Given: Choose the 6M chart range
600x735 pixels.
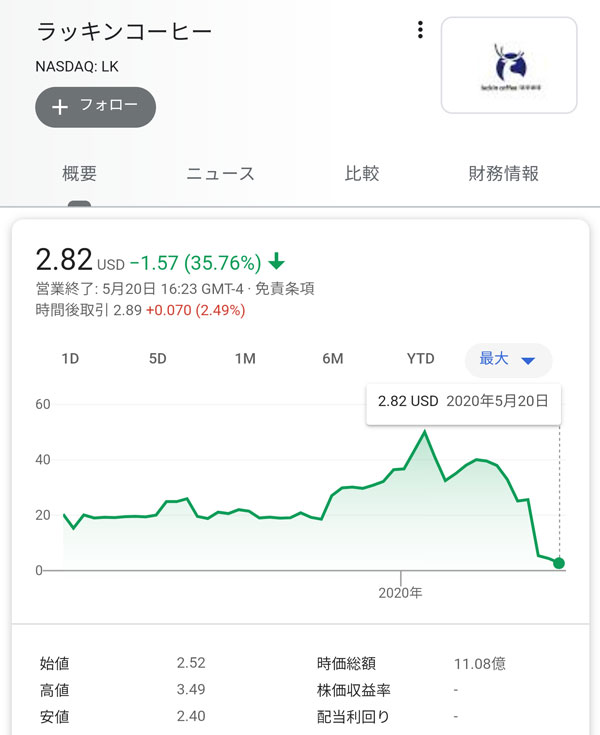Looking at the screenshot, I should pyautogui.click(x=333, y=359).
